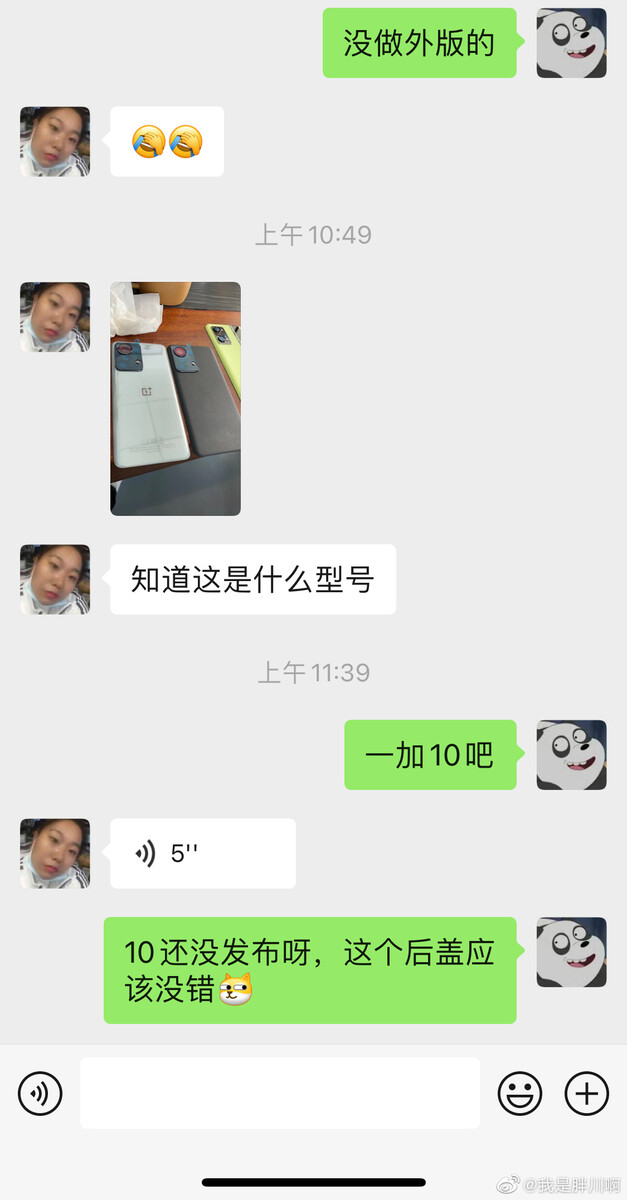Open the plus attachment menu
The width and height of the screenshot is (627, 1200).
[x=587, y=1093]
